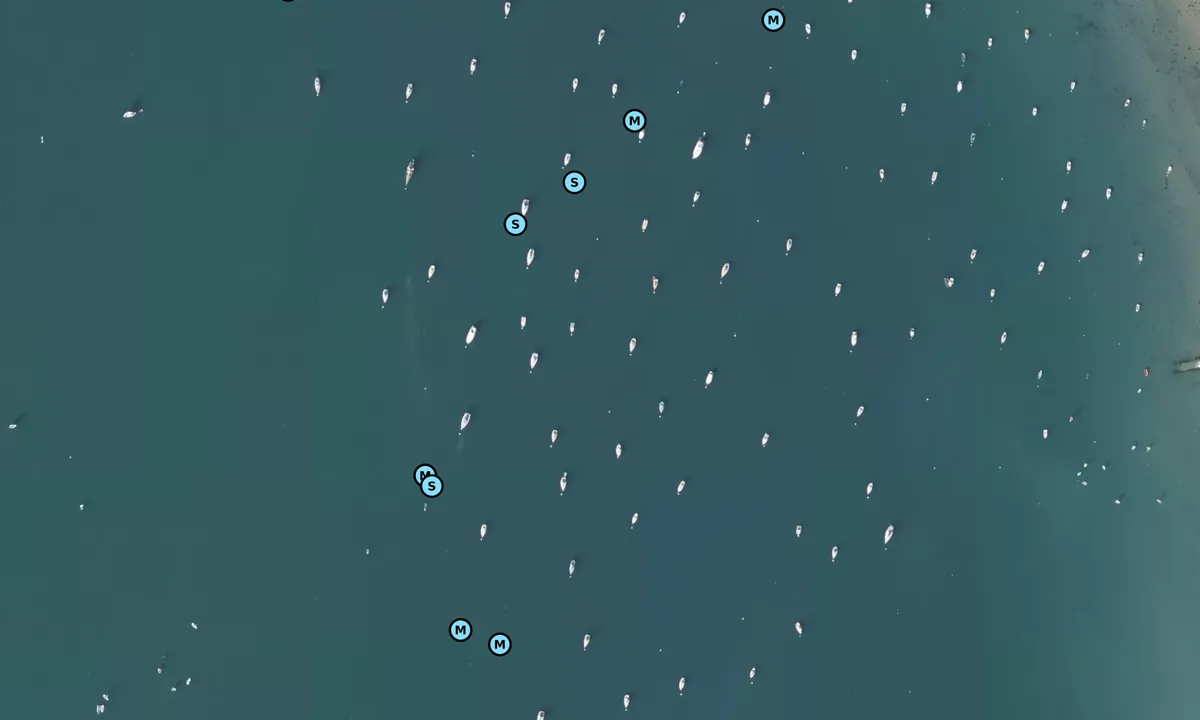Tap the S marker closest to the M marker
This screenshot has height=720, width=1200.
(574, 182)
